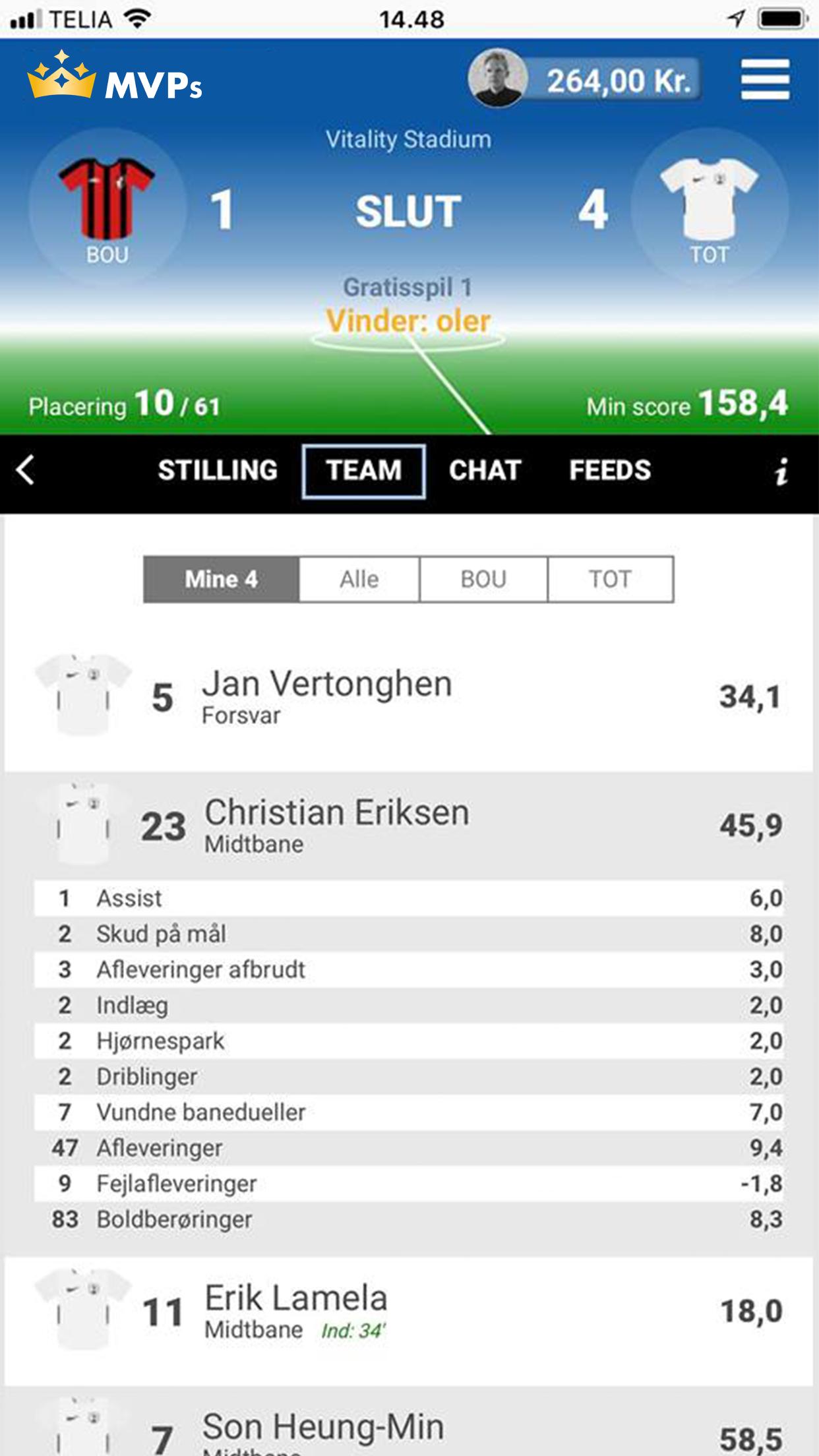The width and height of the screenshot is (819, 1456).
Task: Switch to the FEEDS tab
Action: coord(610,471)
